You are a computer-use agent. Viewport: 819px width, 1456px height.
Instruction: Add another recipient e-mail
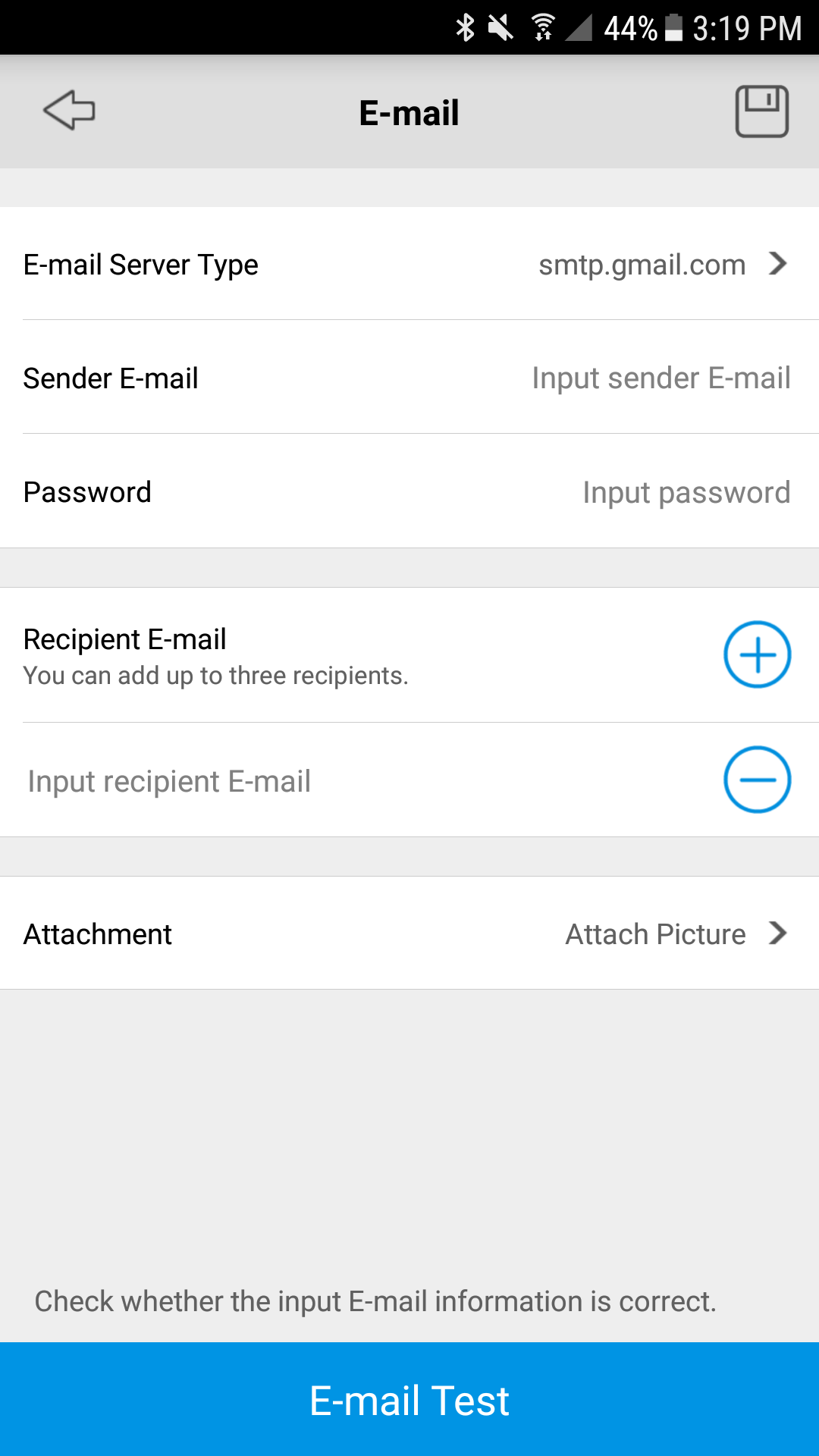click(757, 654)
